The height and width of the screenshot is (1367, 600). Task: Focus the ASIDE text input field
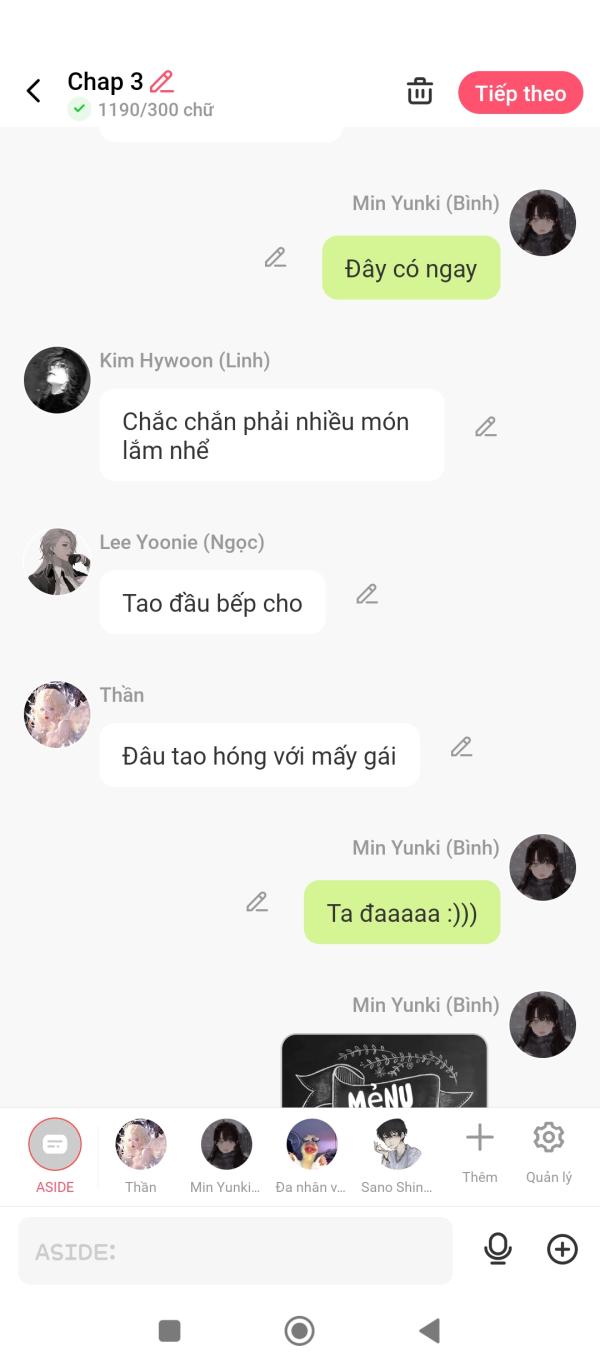[235, 1251]
